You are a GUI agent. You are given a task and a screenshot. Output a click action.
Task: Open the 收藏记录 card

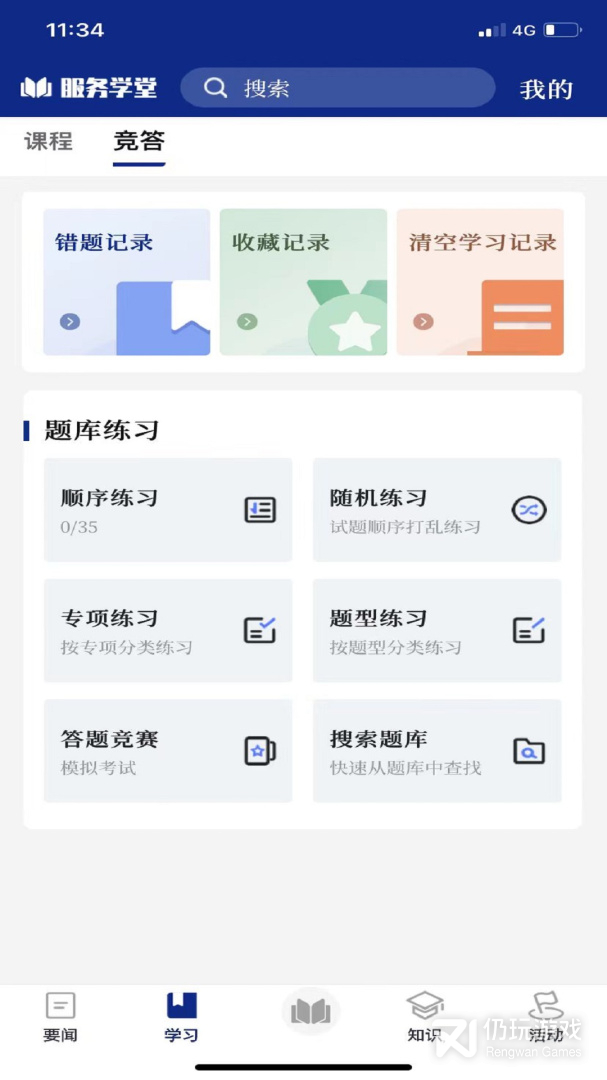(x=303, y=282)
